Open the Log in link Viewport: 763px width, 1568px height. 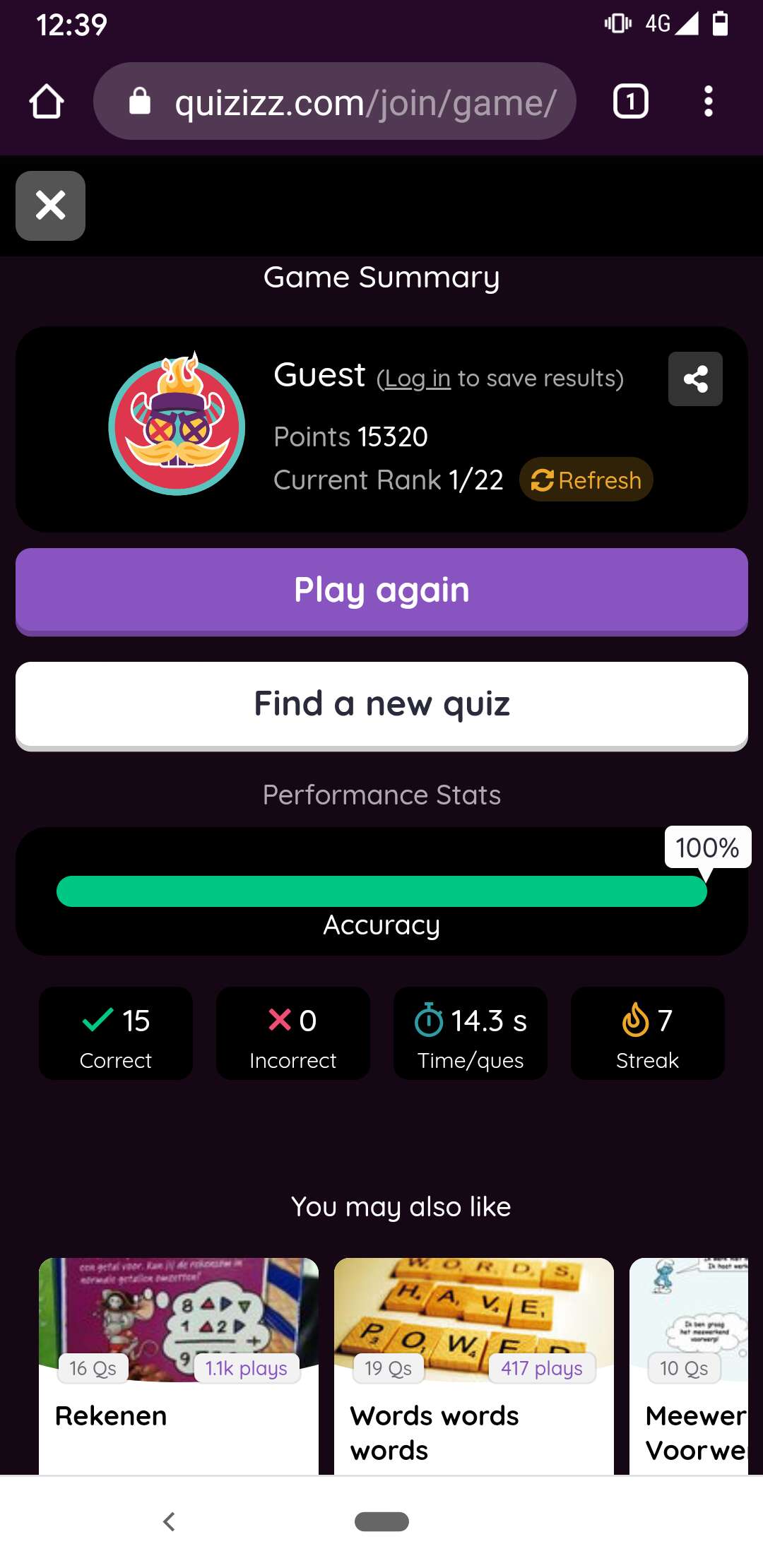click(418, 379)
